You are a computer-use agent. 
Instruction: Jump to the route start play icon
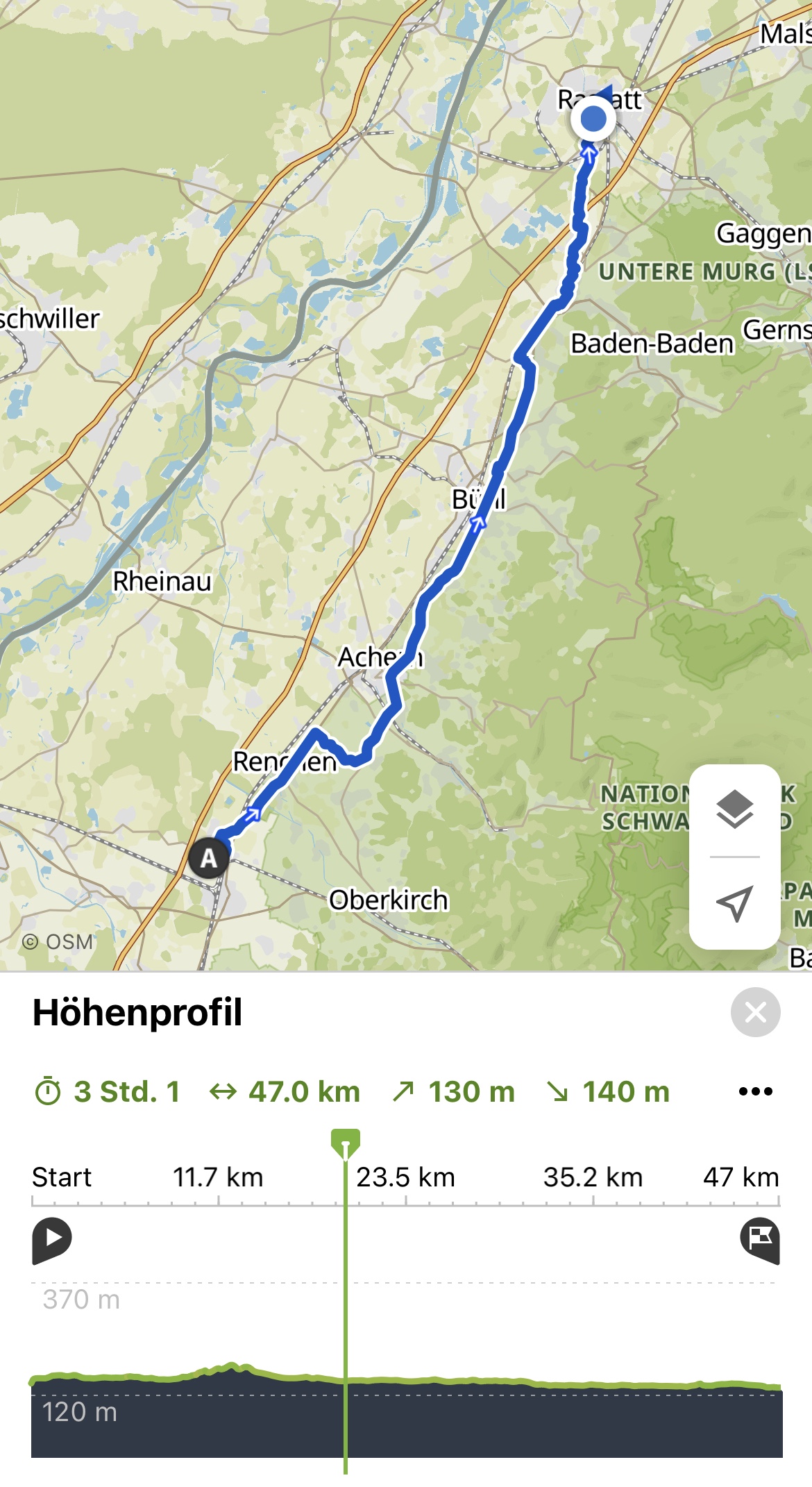52,1239
